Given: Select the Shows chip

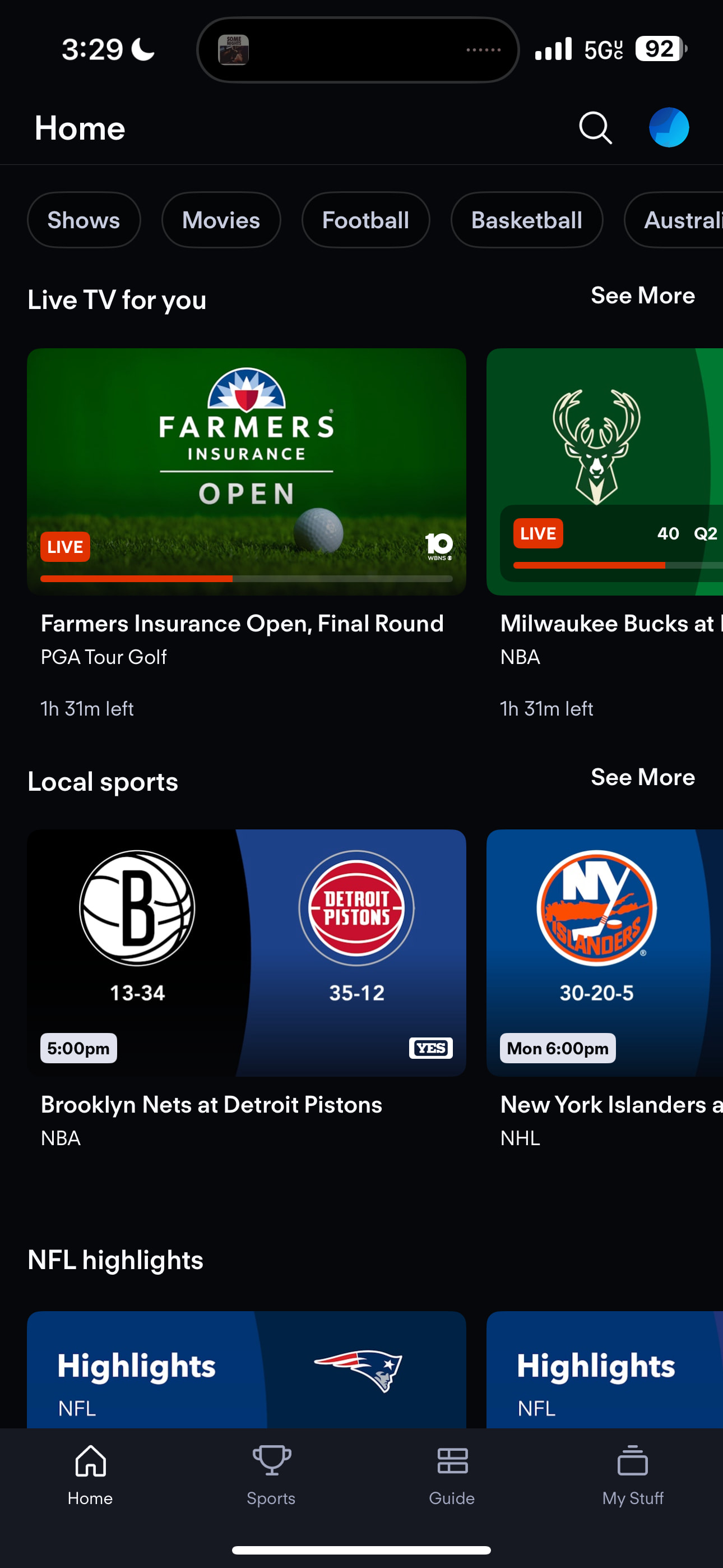Looking at the screenshot, I should pos(84,220).
